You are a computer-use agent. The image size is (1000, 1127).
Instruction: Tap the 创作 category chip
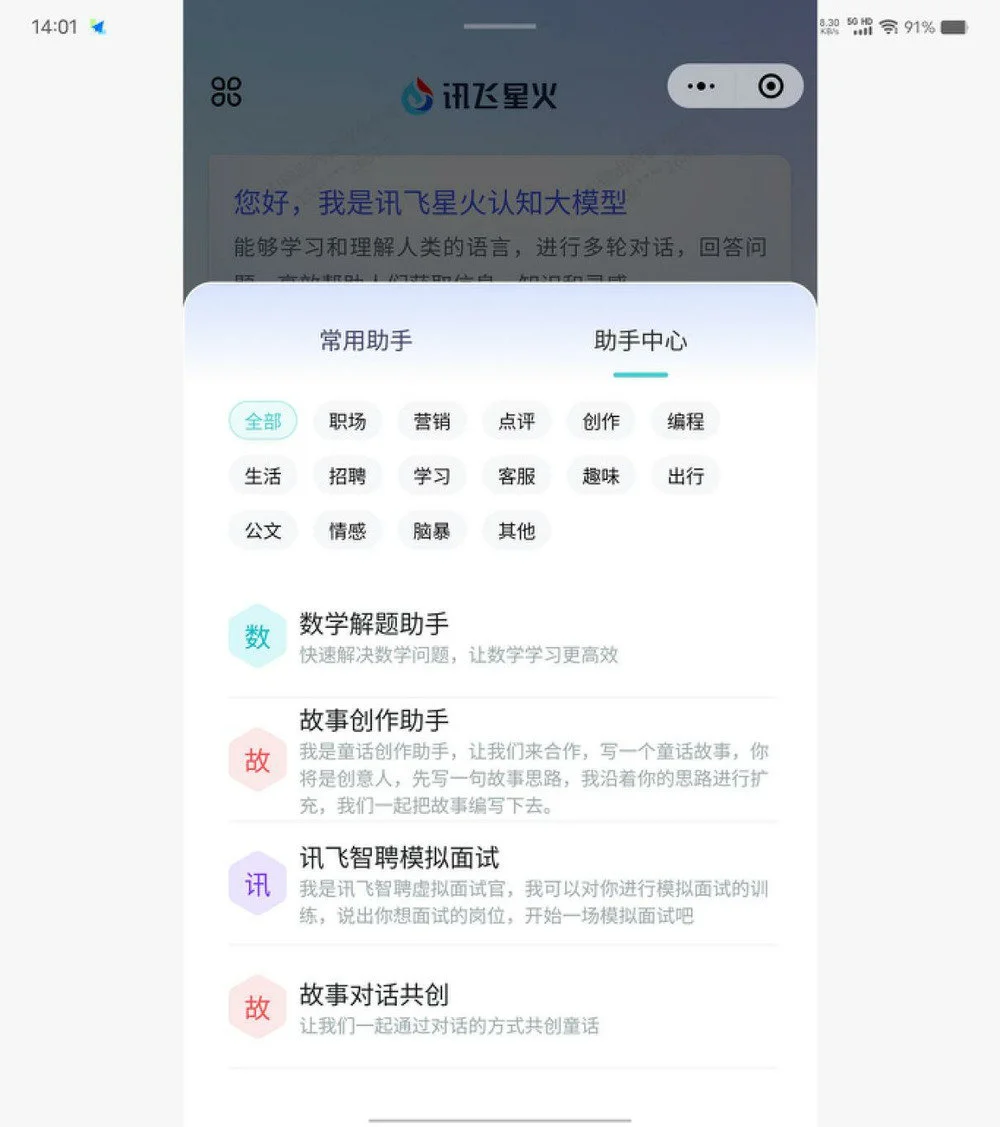(601, 422)
